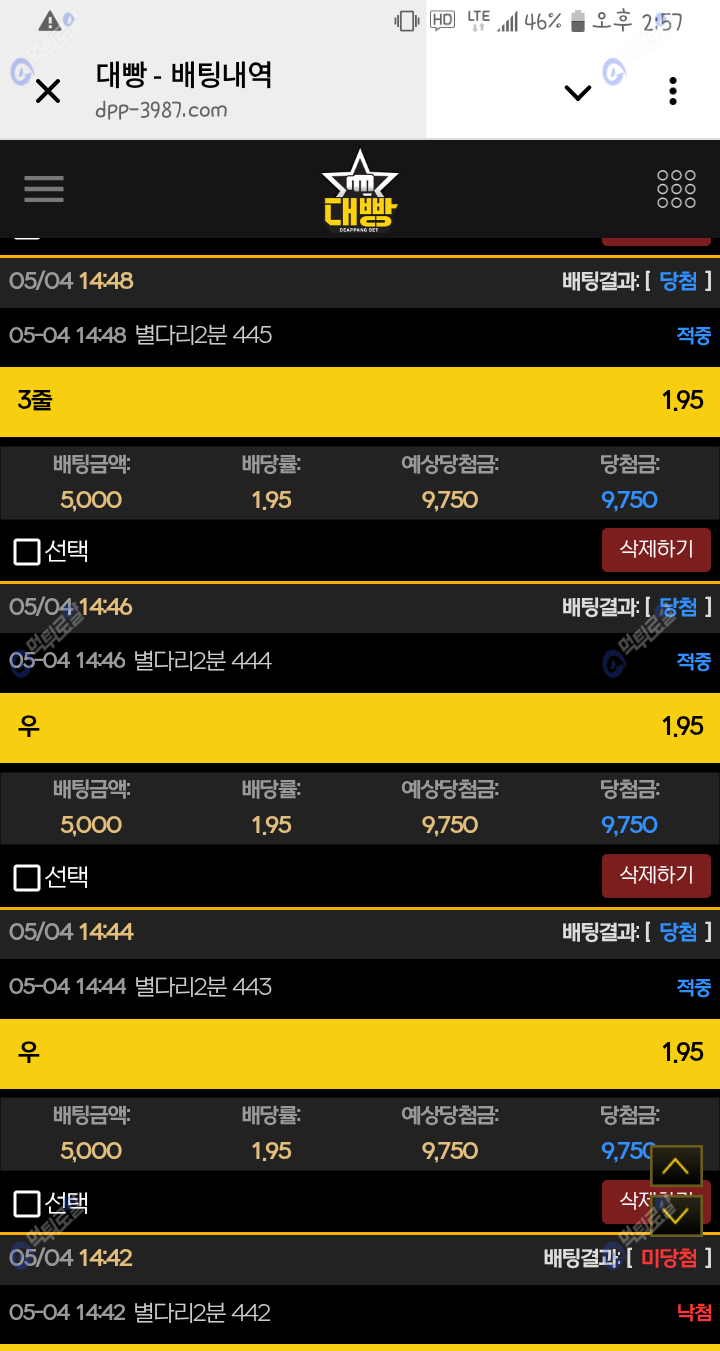The width and height of the screenshot is (720, 1351).
Task: Open the browser overflow menu
Action: click(x=673, y=91)
